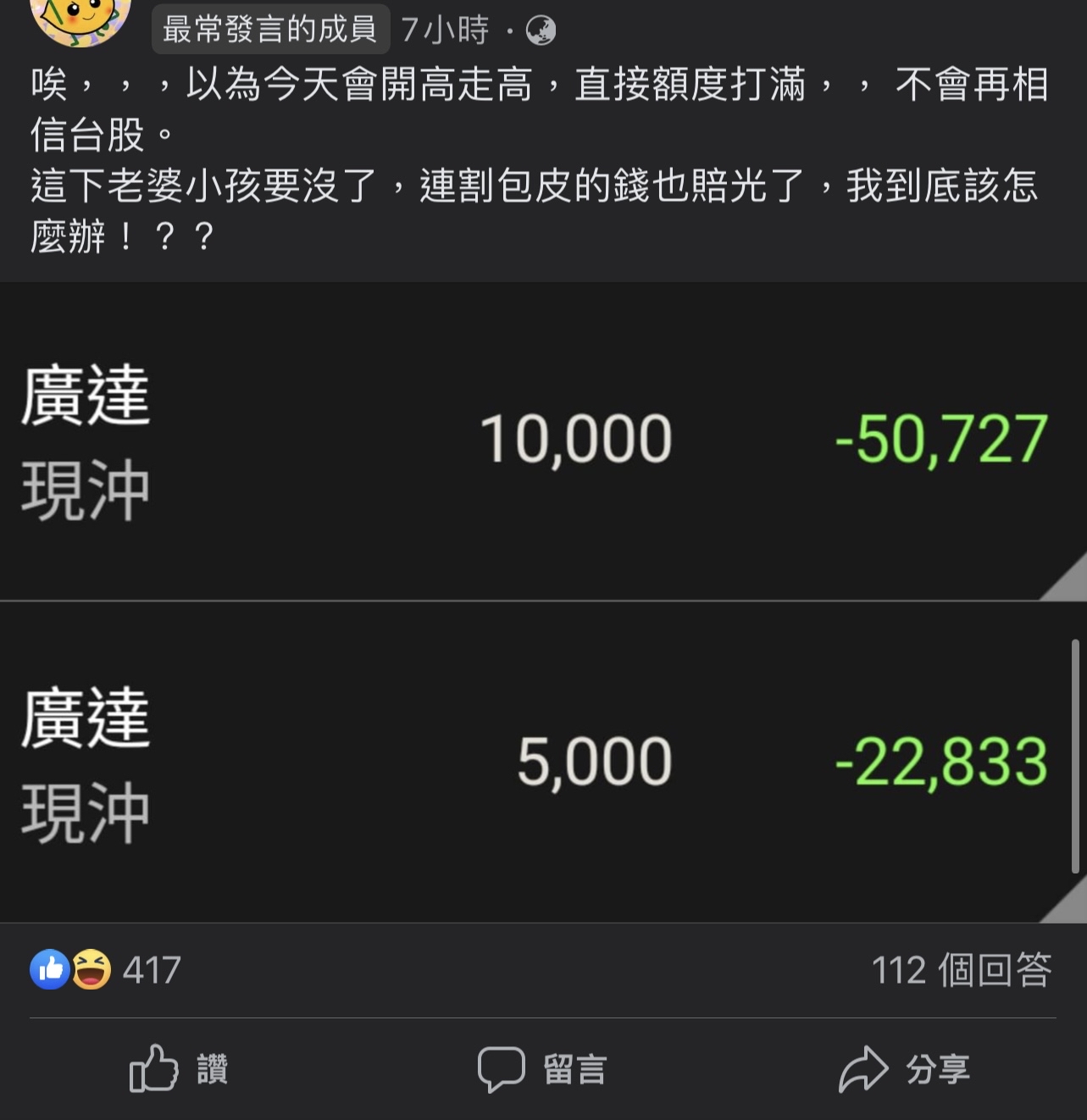This screenshot has height=1120, width=1087.
Task: Open the poster's profile picture
Action: coord(80,19)
